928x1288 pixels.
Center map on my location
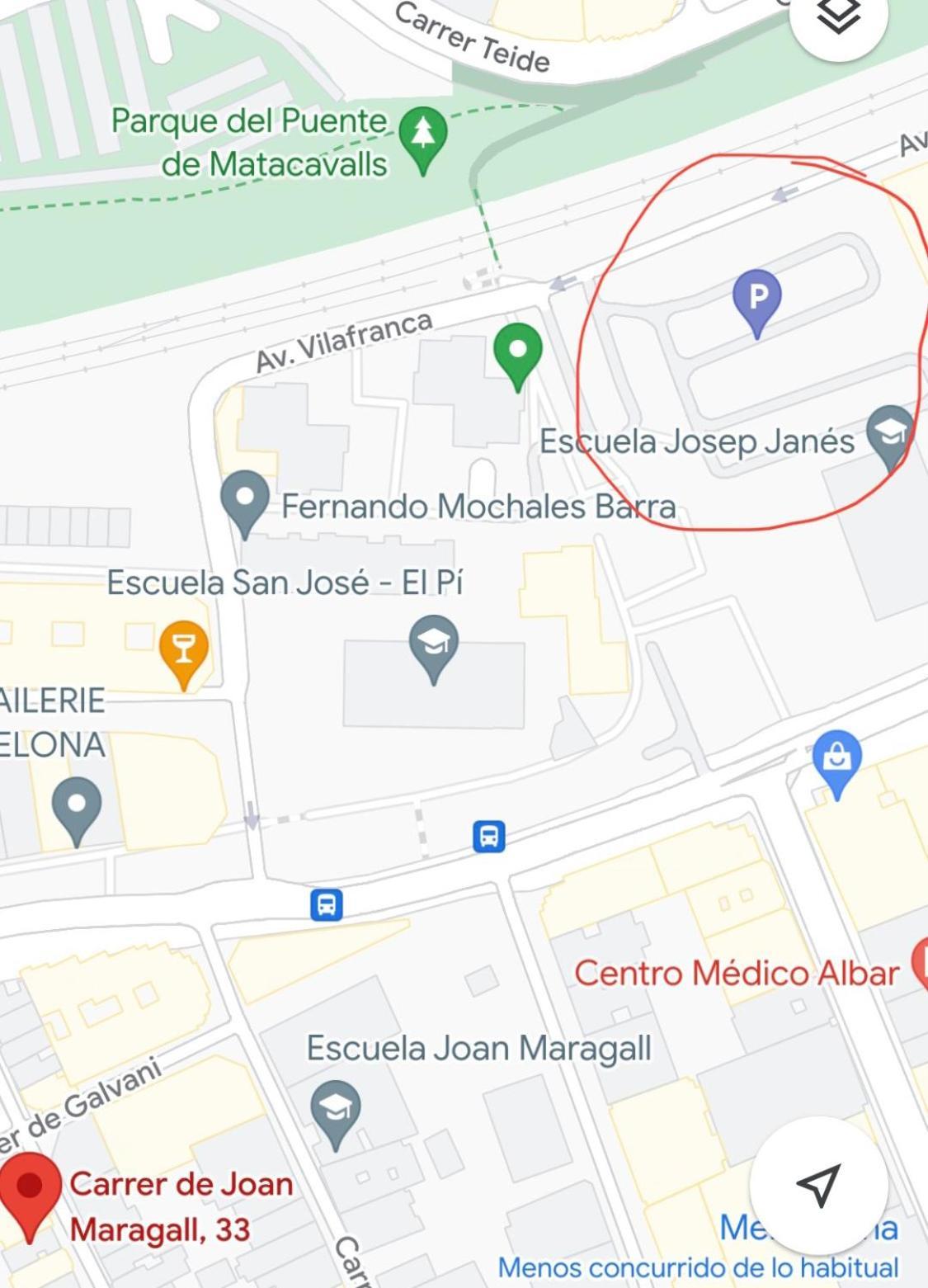818,1185
